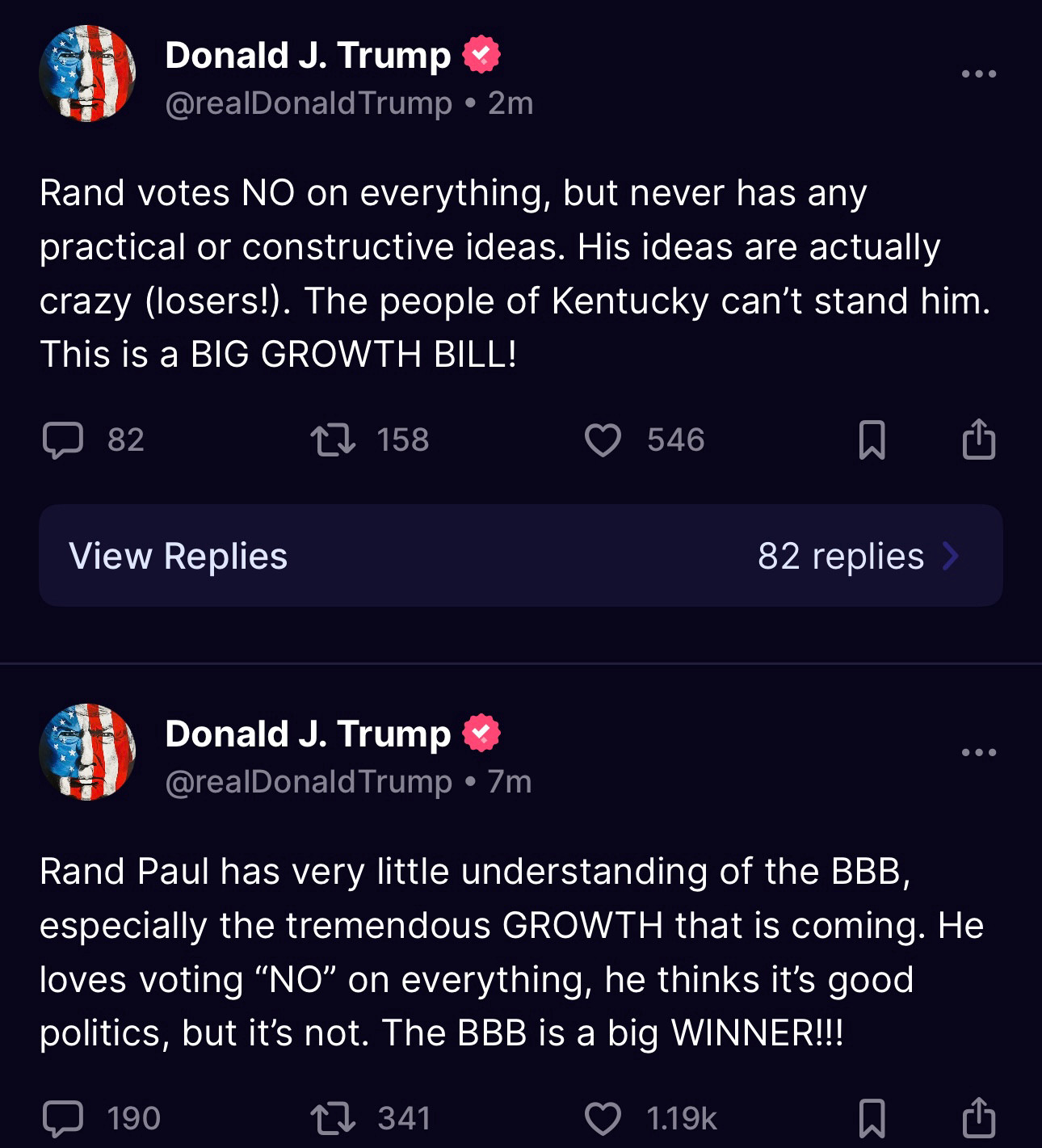Viewport: 1042px width, 1148px height.
Task: Bookmark the 7m BBB WINNER post
Action: pyautogui.click(x=872, y=1119)
